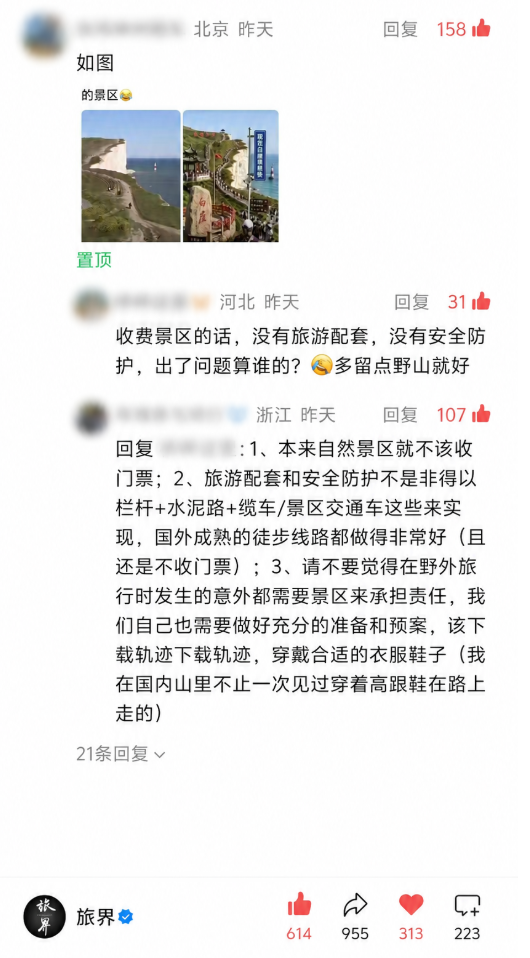
Task: Open the Beijing commenter's avatar
Action: tap(43, 35)
